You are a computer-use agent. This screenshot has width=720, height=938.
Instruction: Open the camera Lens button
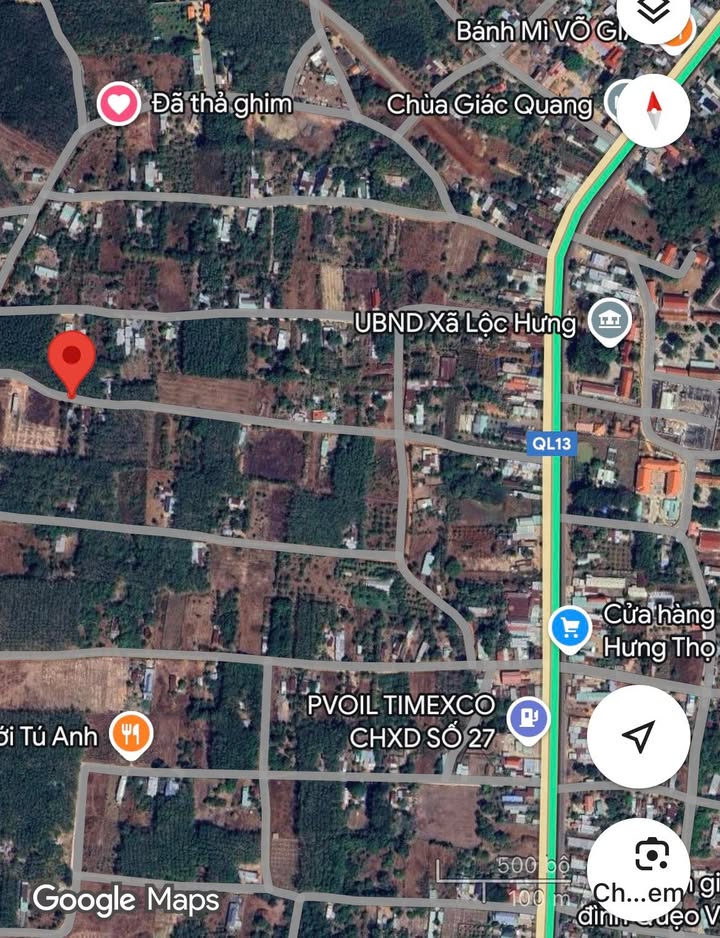651,856
